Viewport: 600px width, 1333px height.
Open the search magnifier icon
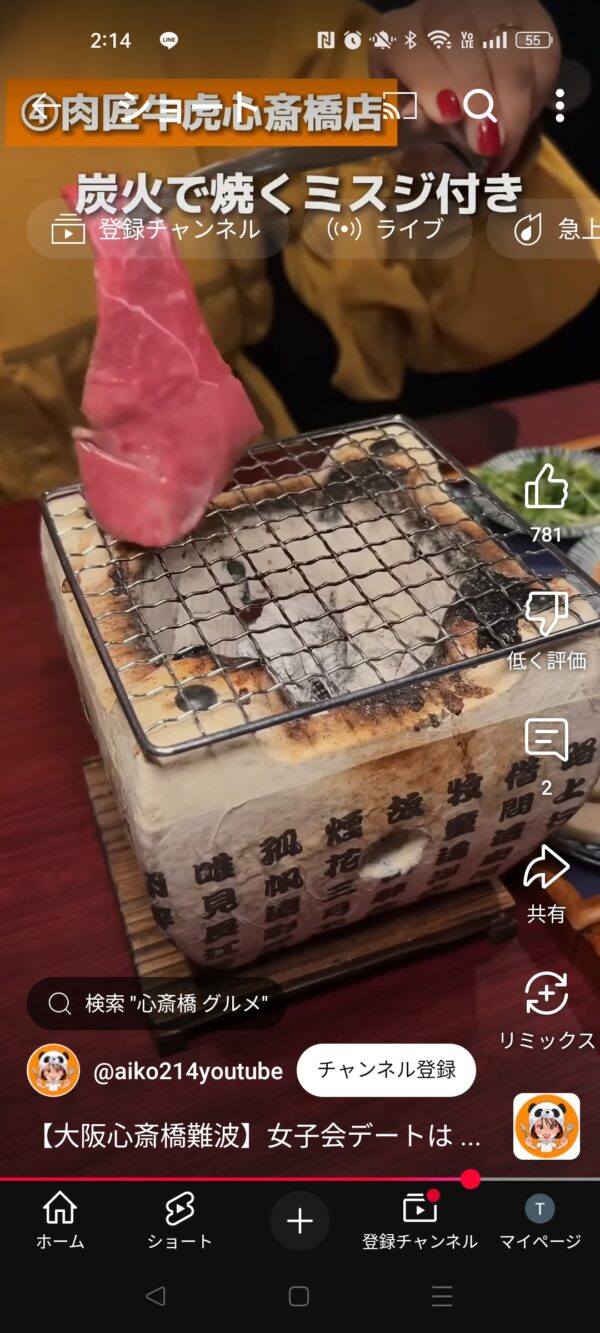[480, 106]
